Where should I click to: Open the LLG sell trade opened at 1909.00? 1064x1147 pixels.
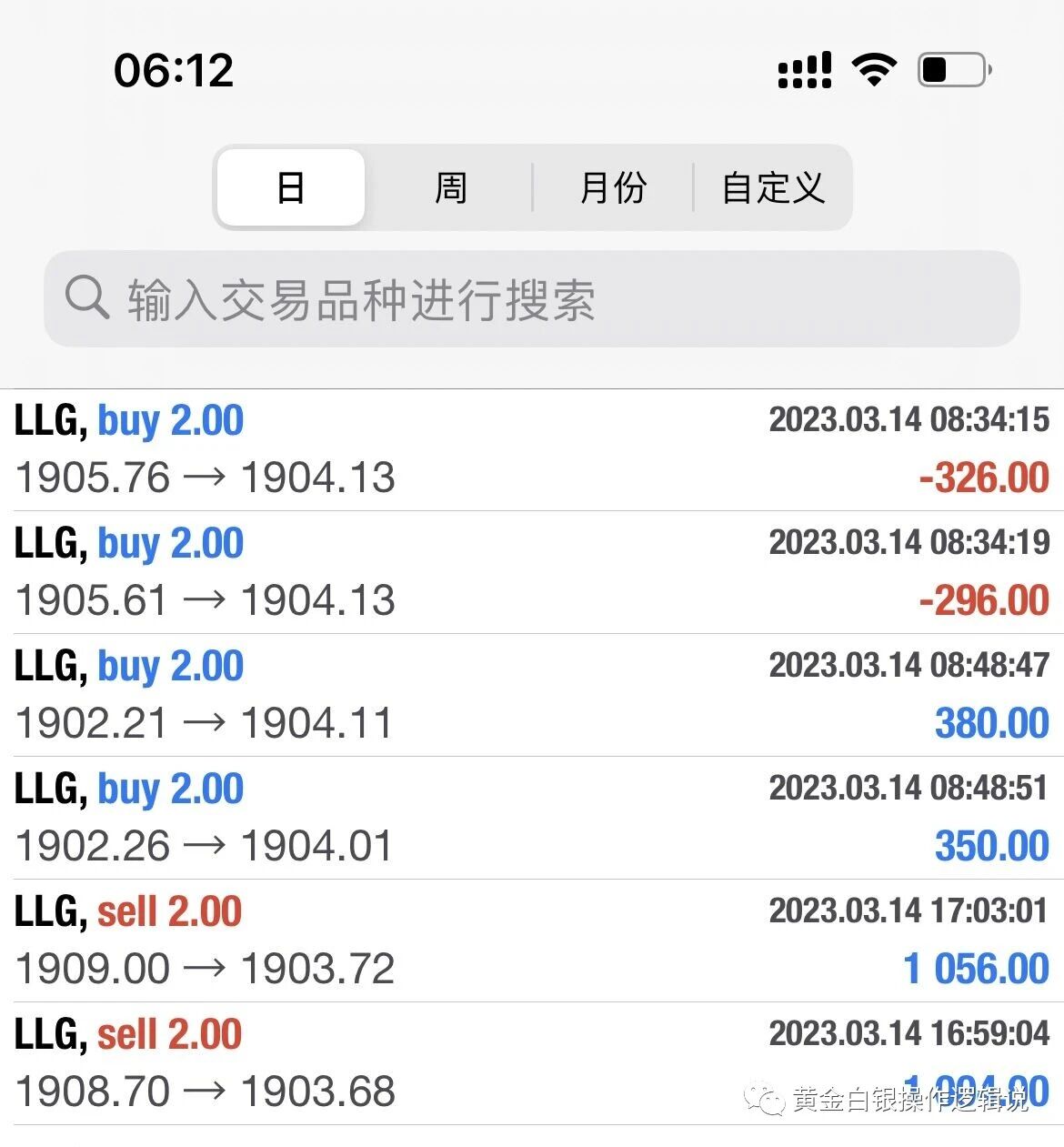tap(532, 941)
